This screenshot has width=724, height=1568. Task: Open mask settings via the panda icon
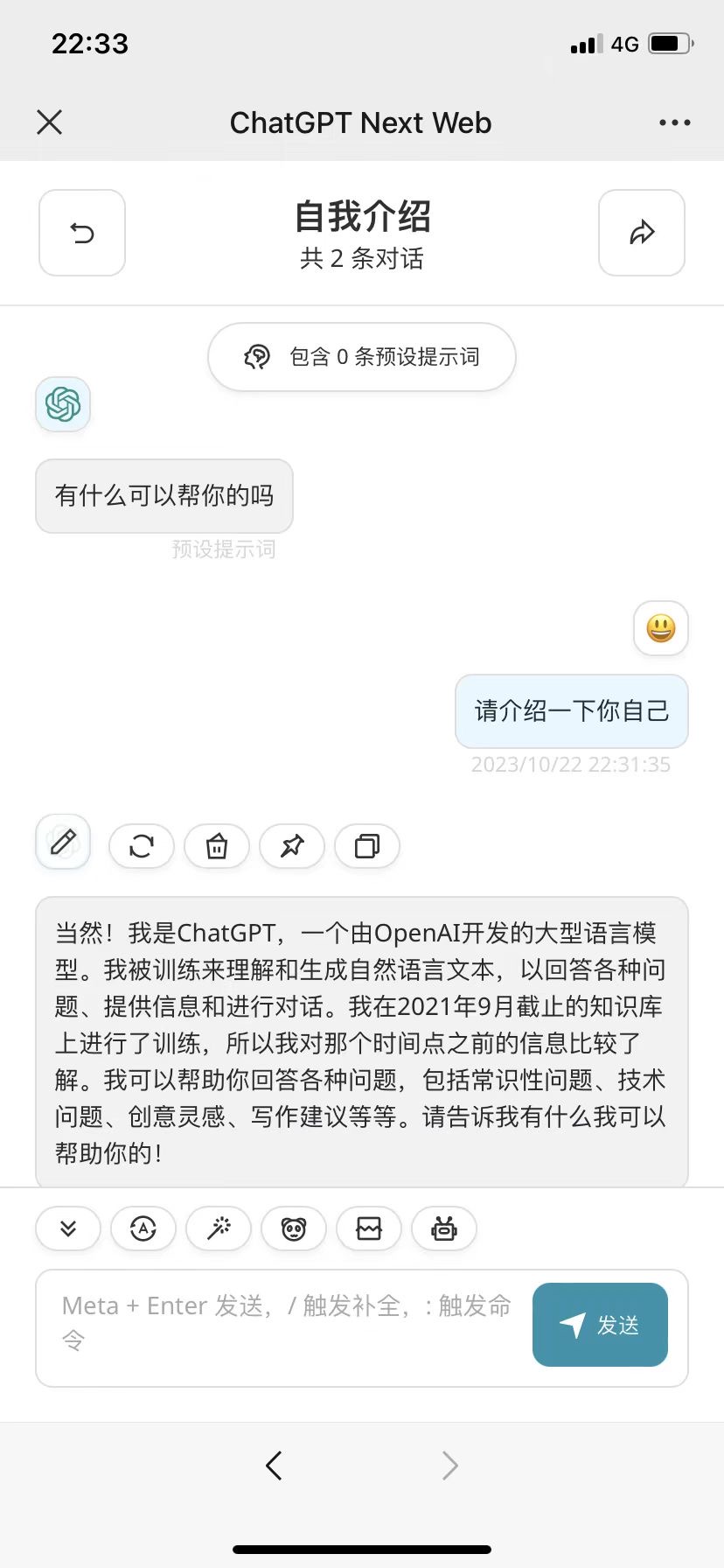[x=293, y=1228]
